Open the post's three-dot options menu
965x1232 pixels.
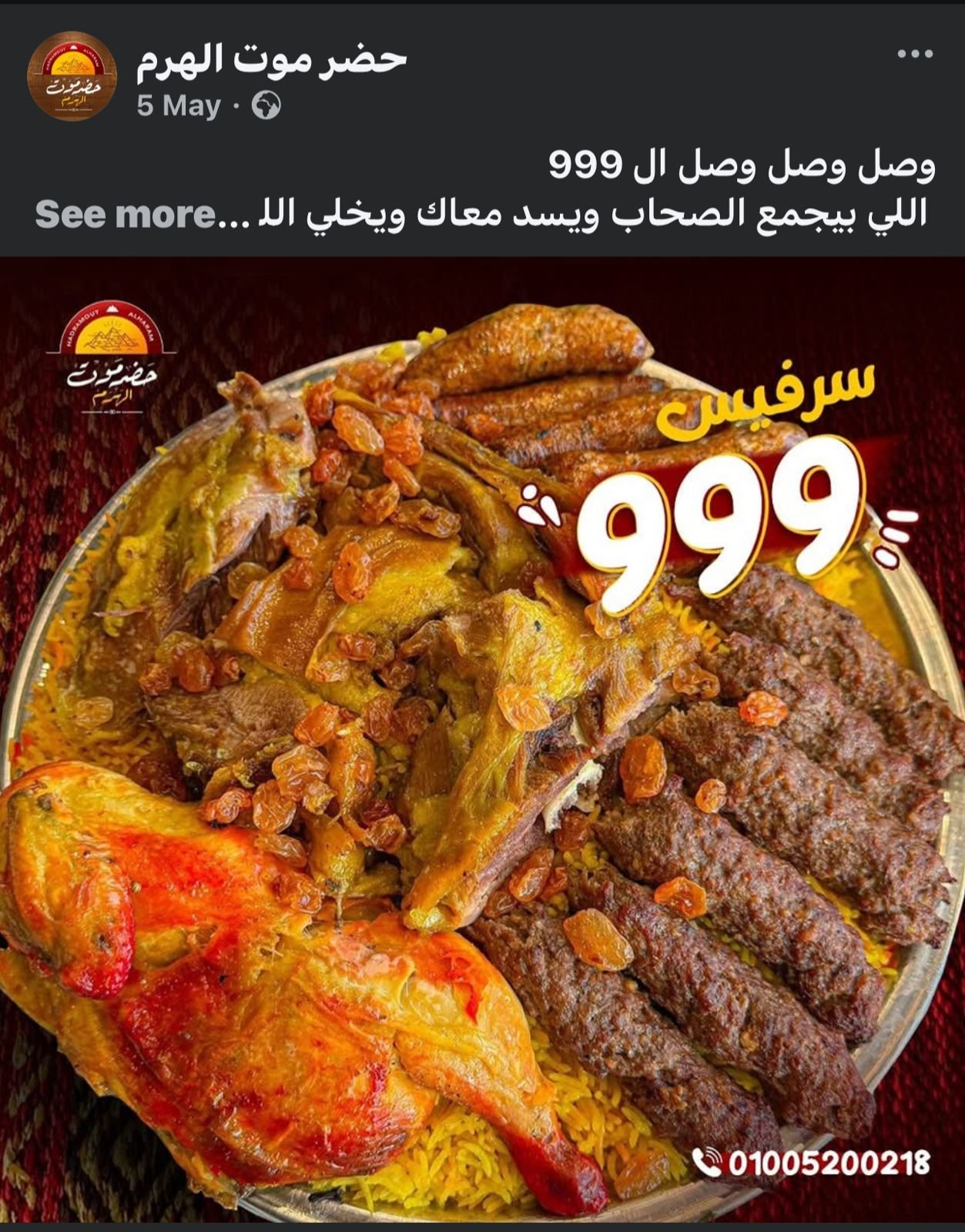915,55
